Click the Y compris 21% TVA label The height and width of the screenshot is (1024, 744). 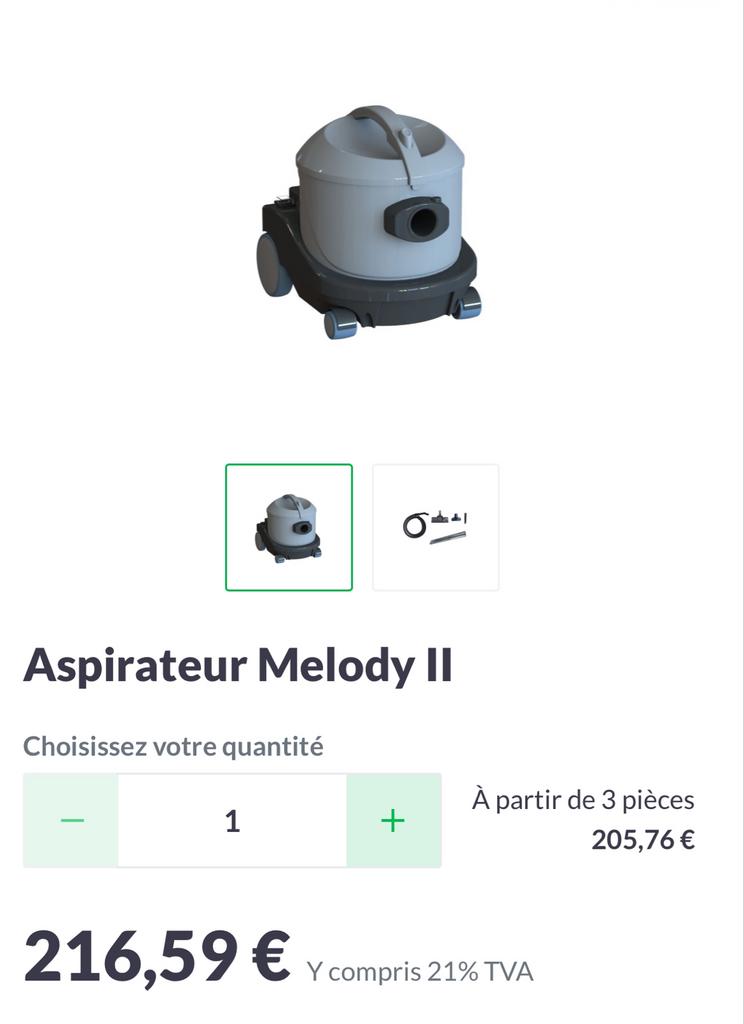pos(420,968)
